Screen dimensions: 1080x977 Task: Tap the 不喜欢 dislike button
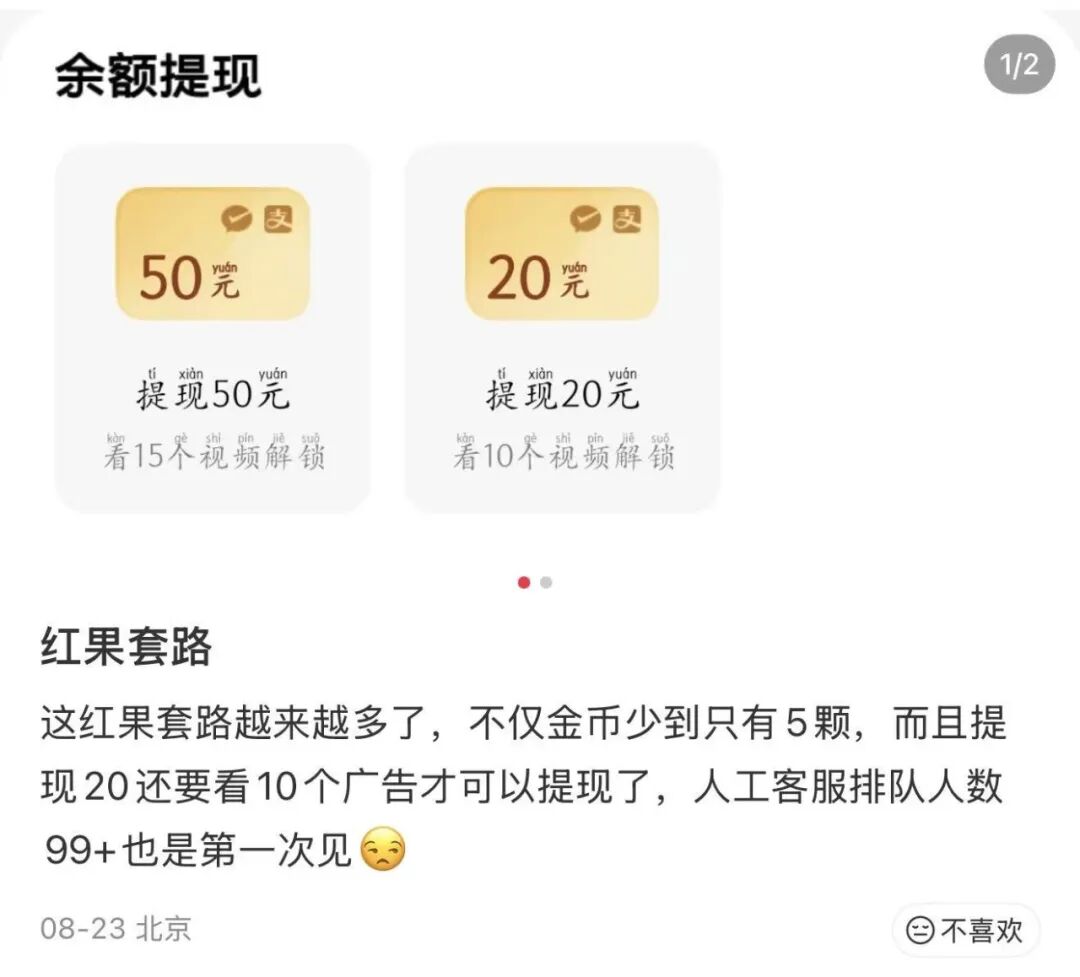(965, 931)
